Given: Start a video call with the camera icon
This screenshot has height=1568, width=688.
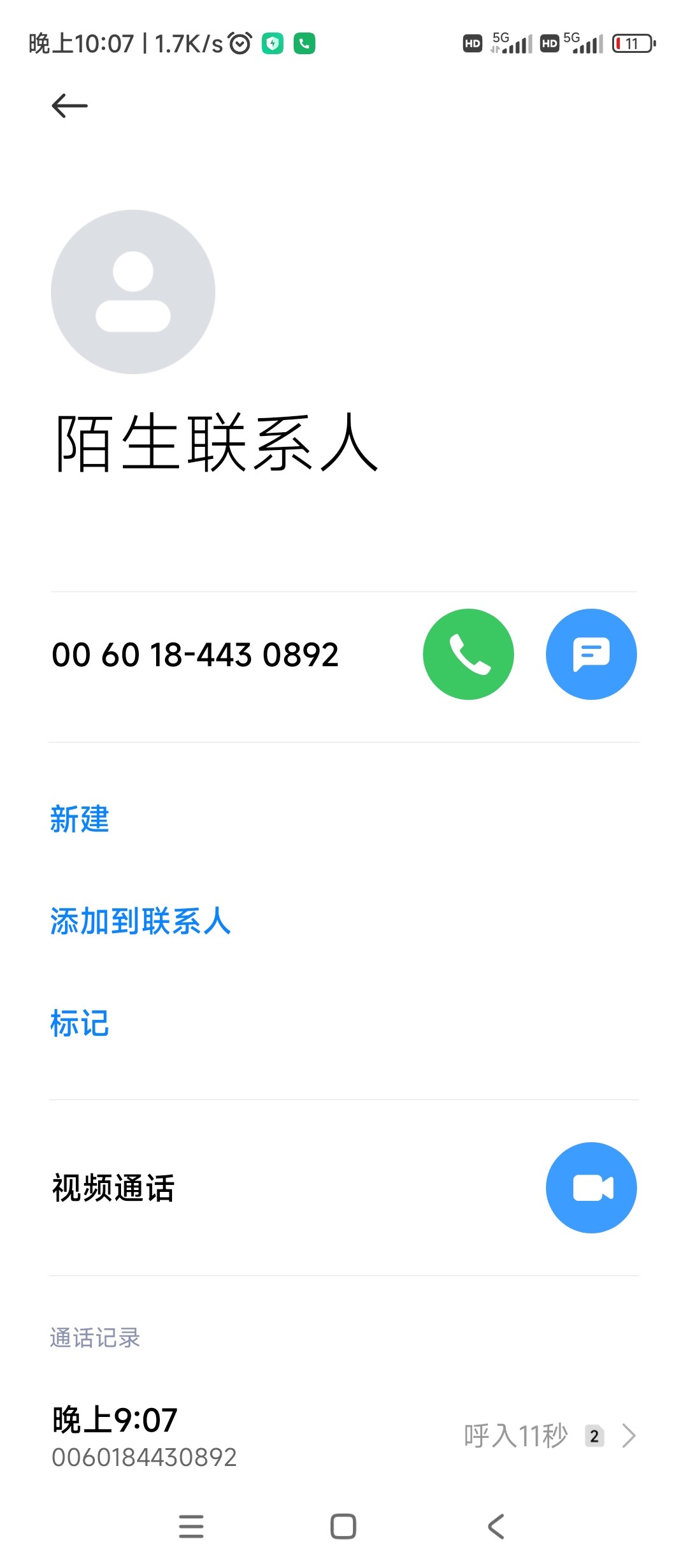Looking at the screenshot, I should coord(590,1187).
